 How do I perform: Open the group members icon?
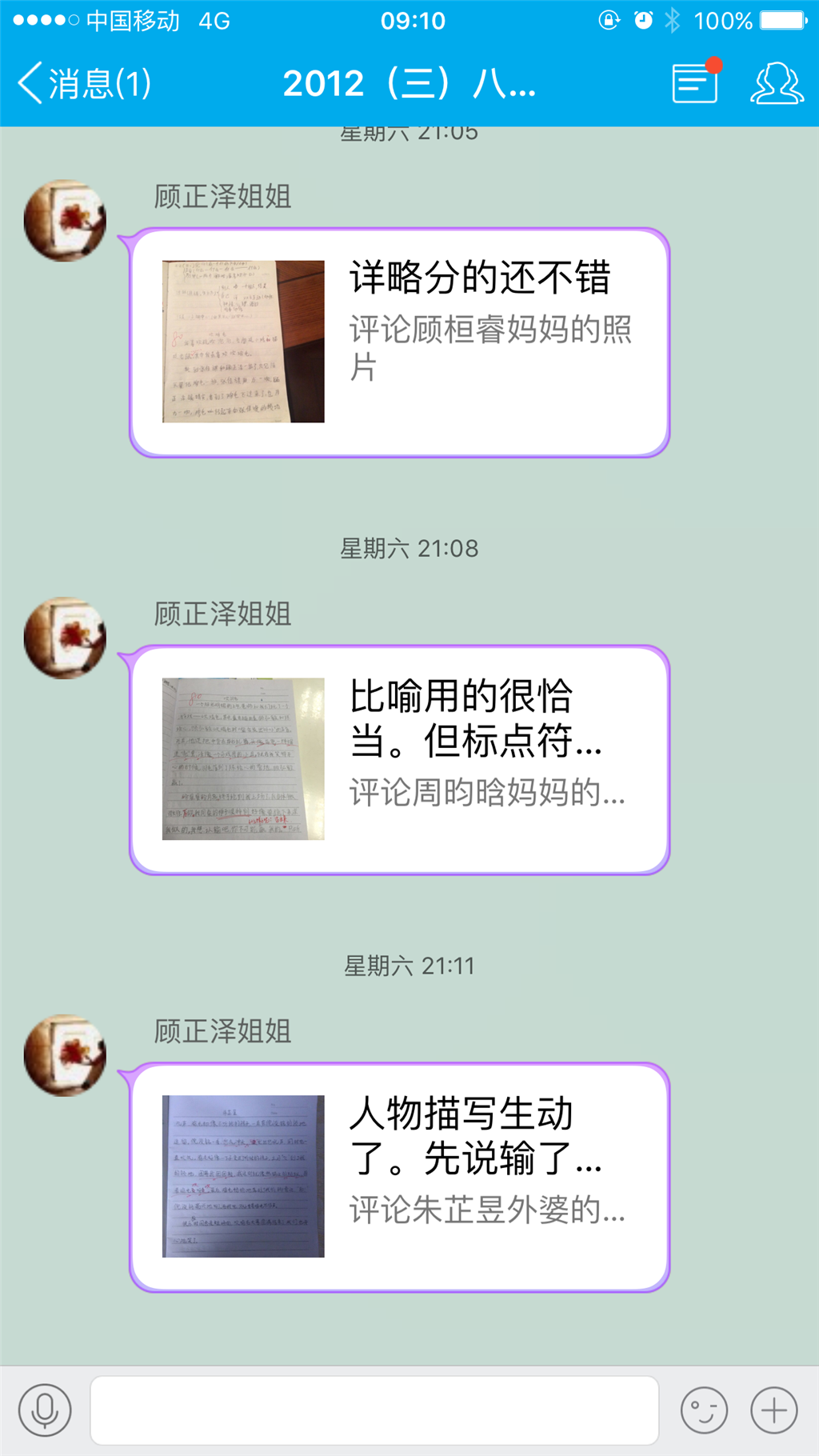(x=776, y=83)
